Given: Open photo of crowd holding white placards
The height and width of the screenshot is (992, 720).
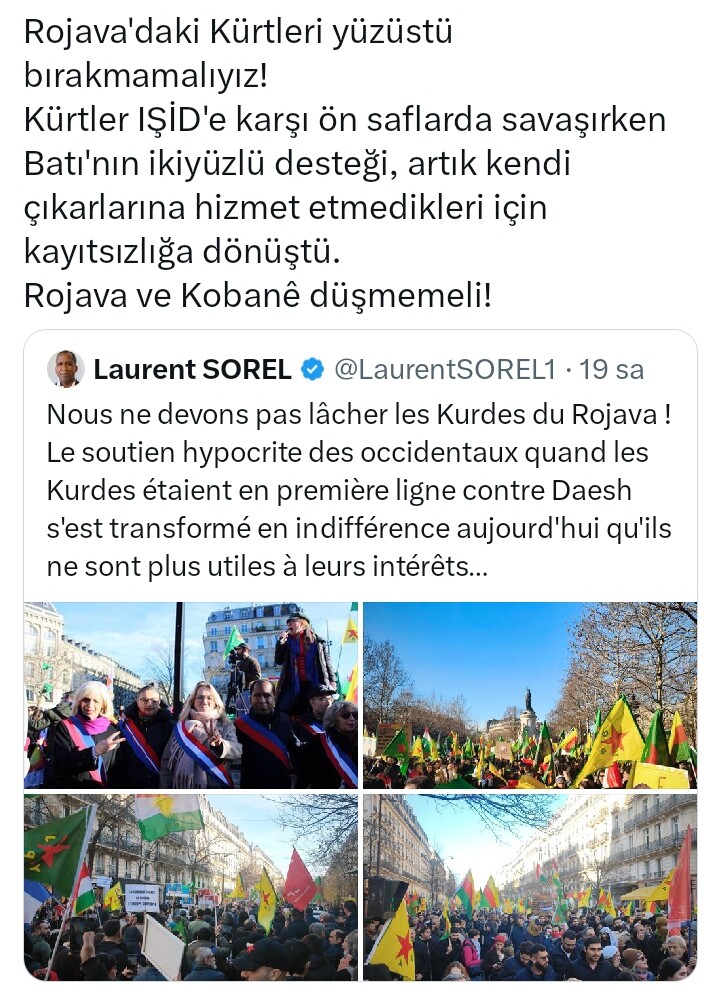Looking at the screenshot, I should [191, 887].
